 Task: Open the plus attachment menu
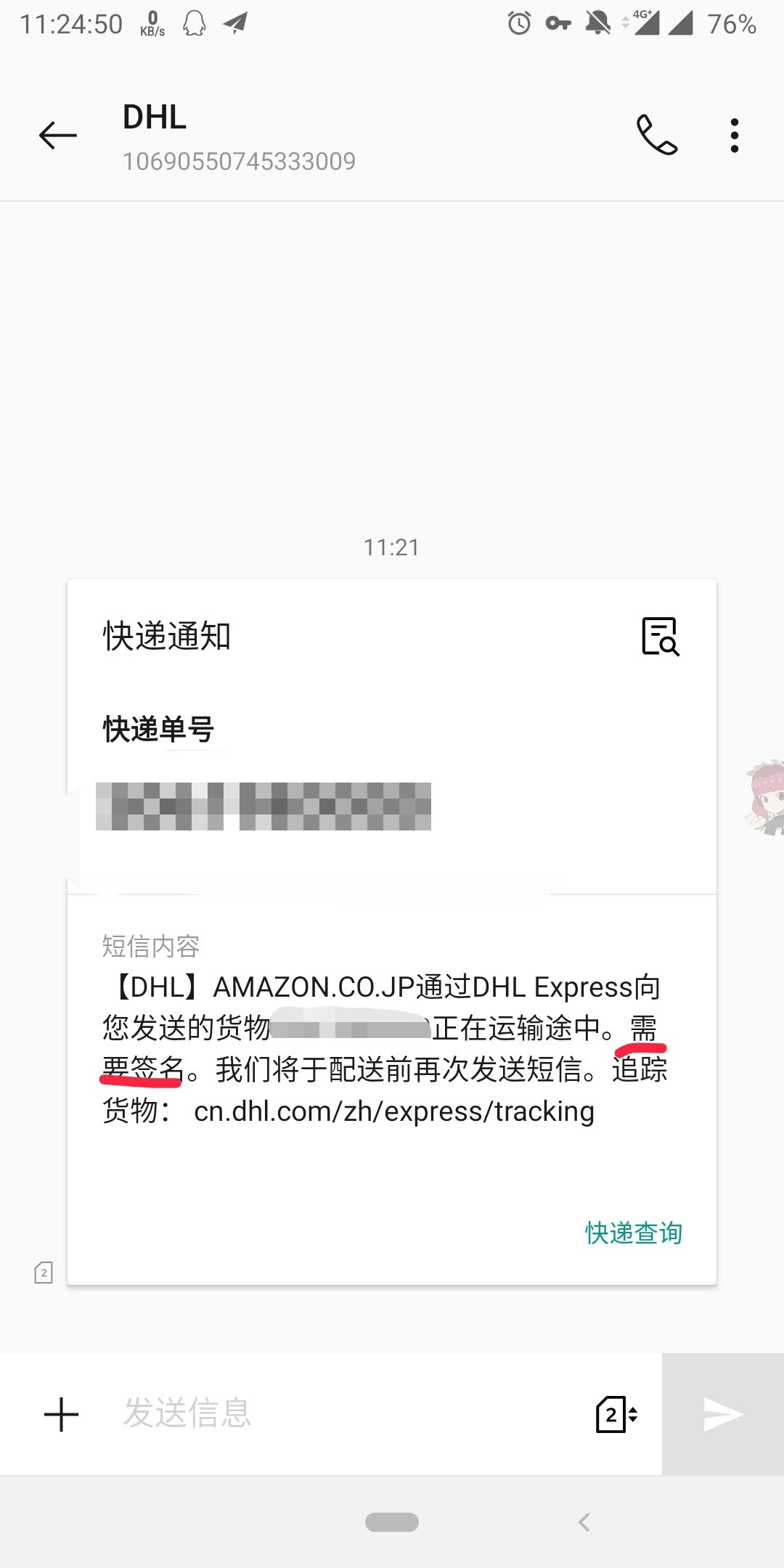click(x=61, y=1414)
